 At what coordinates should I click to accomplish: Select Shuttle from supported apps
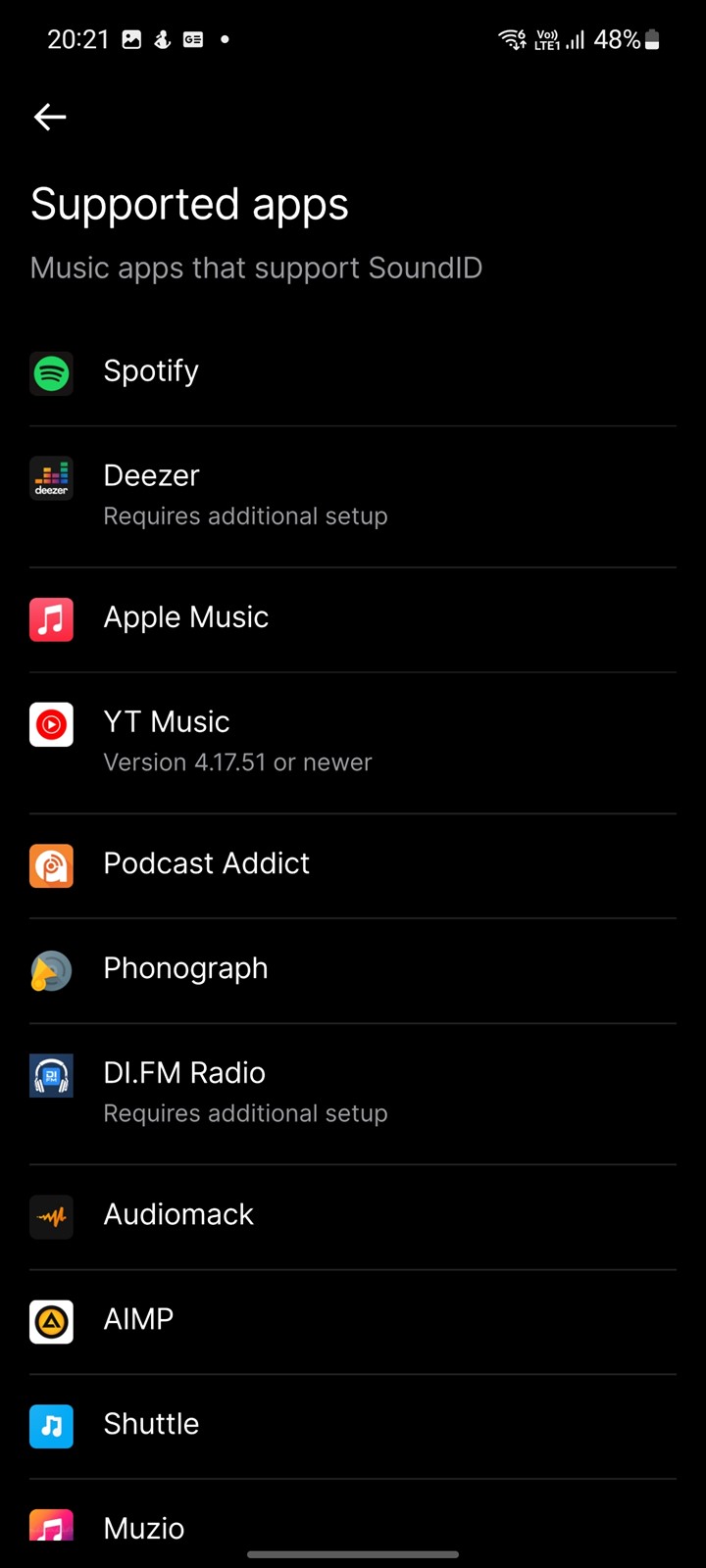tap(353, 1427)
